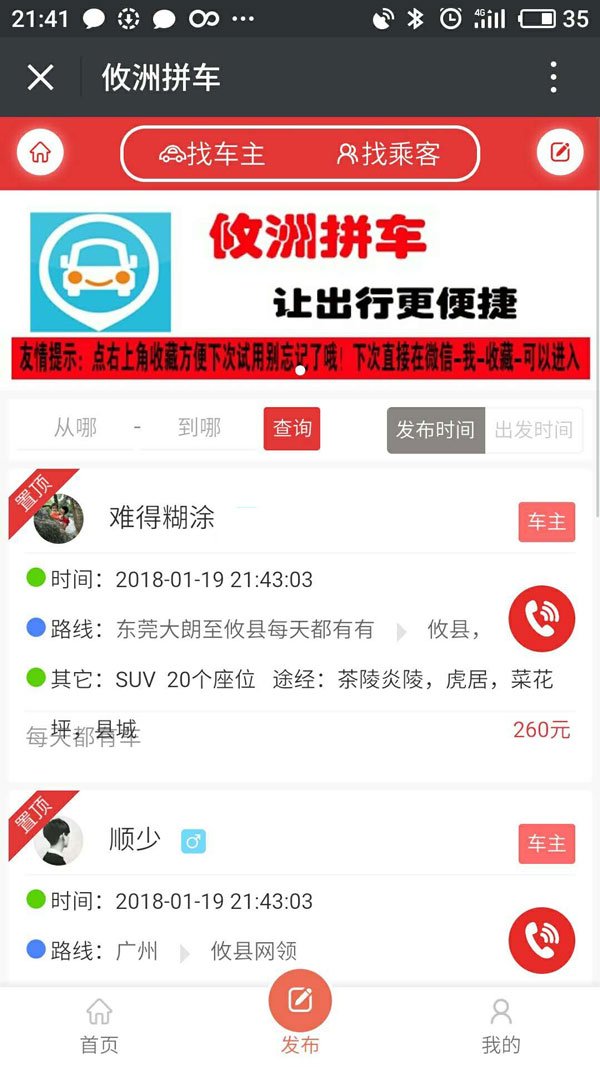Viewport: 600px width, 1067px height.
Task: Open 顺少's carpool listing
Action: coord(300,888)
